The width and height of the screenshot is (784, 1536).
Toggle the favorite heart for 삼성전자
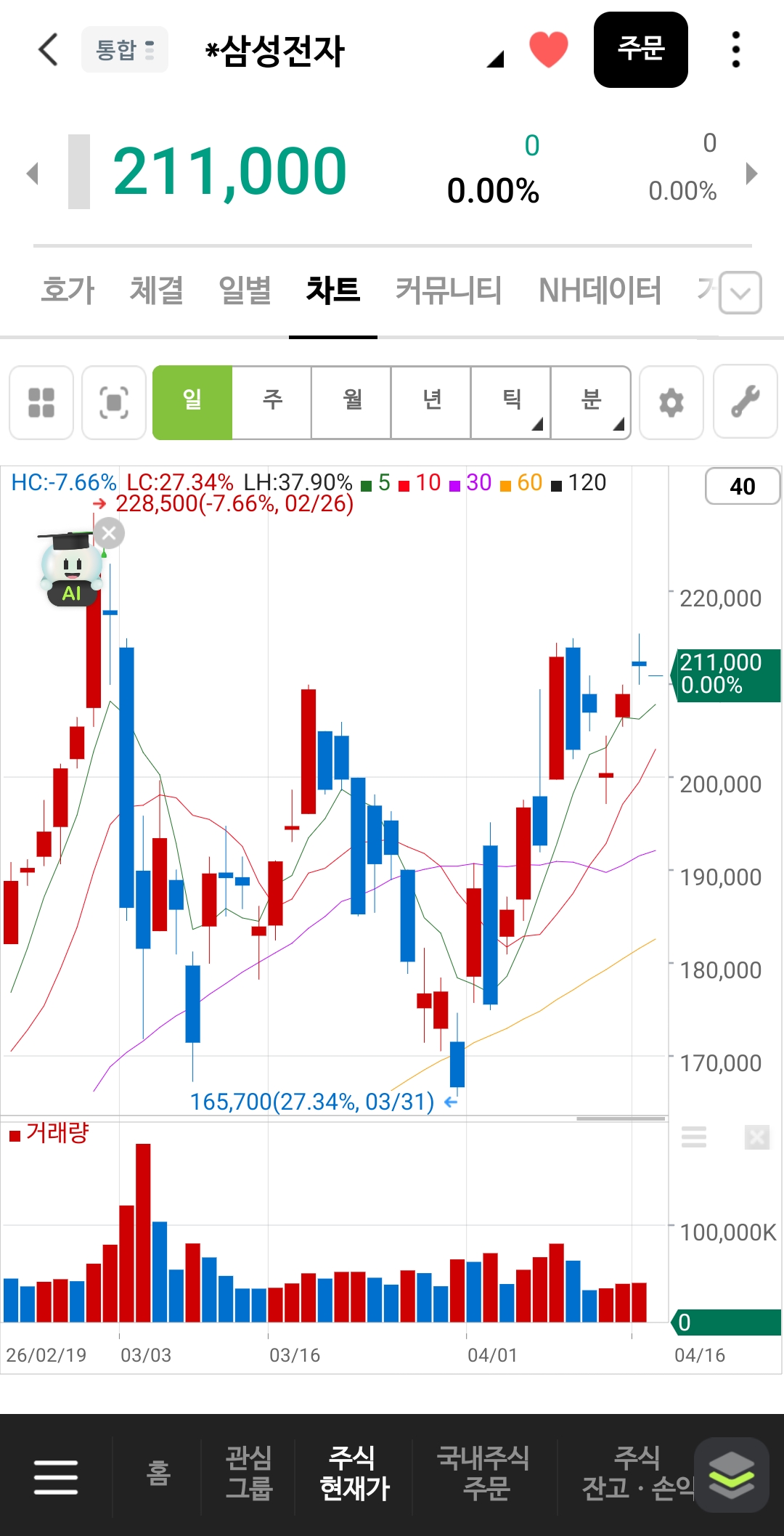548,50
